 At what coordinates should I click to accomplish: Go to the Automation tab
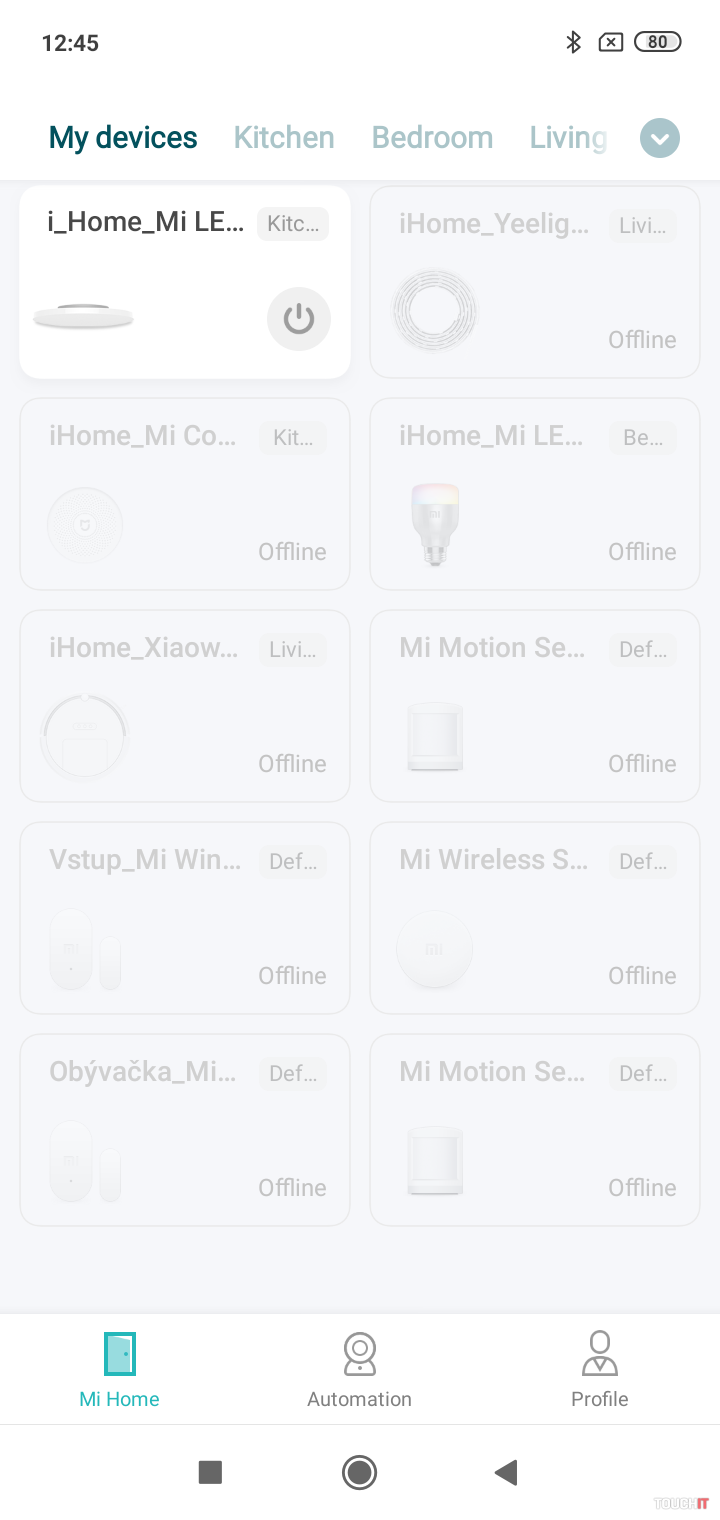[359, 1370]
